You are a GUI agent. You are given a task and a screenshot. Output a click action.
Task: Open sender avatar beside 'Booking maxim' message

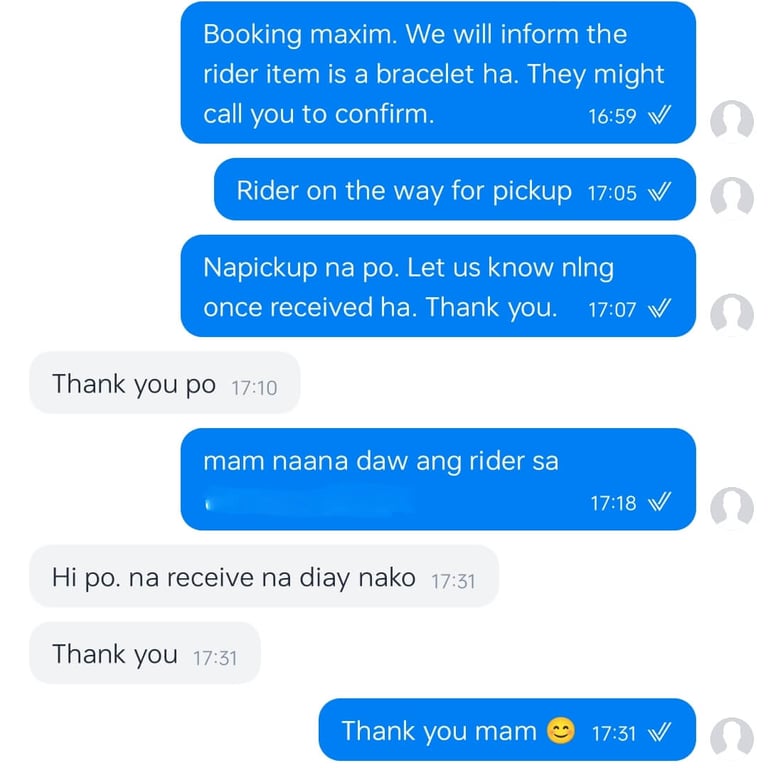[x=731, y=121]
